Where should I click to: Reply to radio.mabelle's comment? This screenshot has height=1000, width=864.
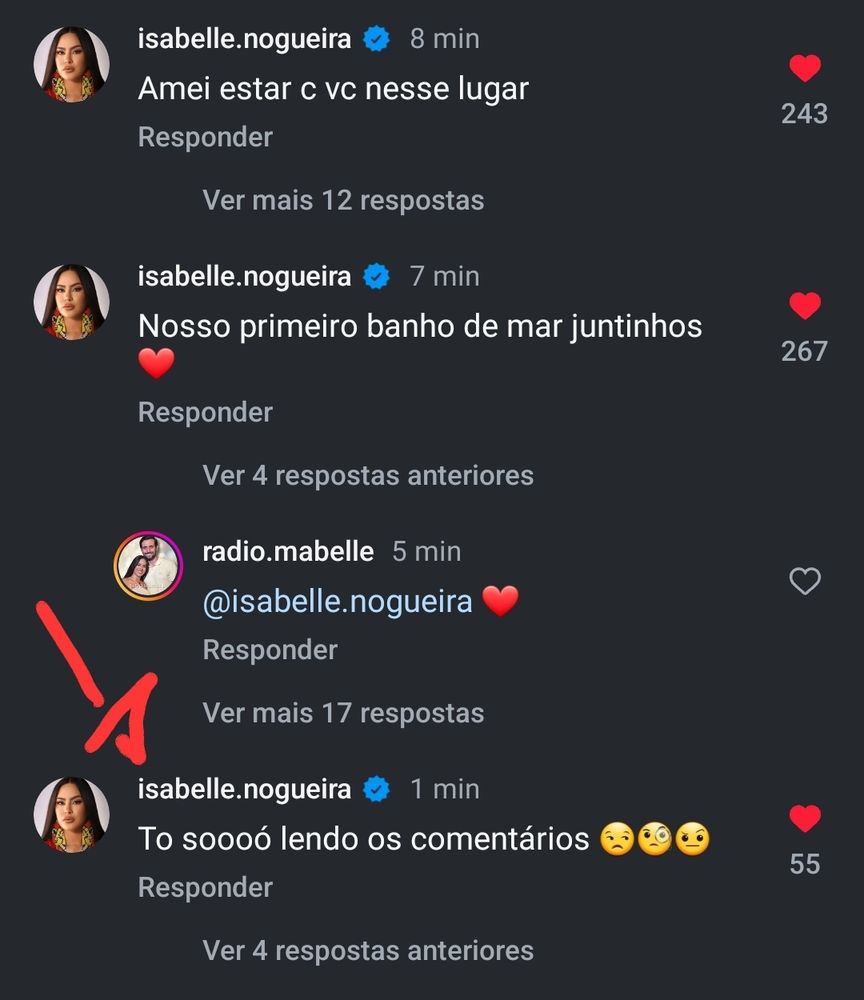(x=270, y=650)
